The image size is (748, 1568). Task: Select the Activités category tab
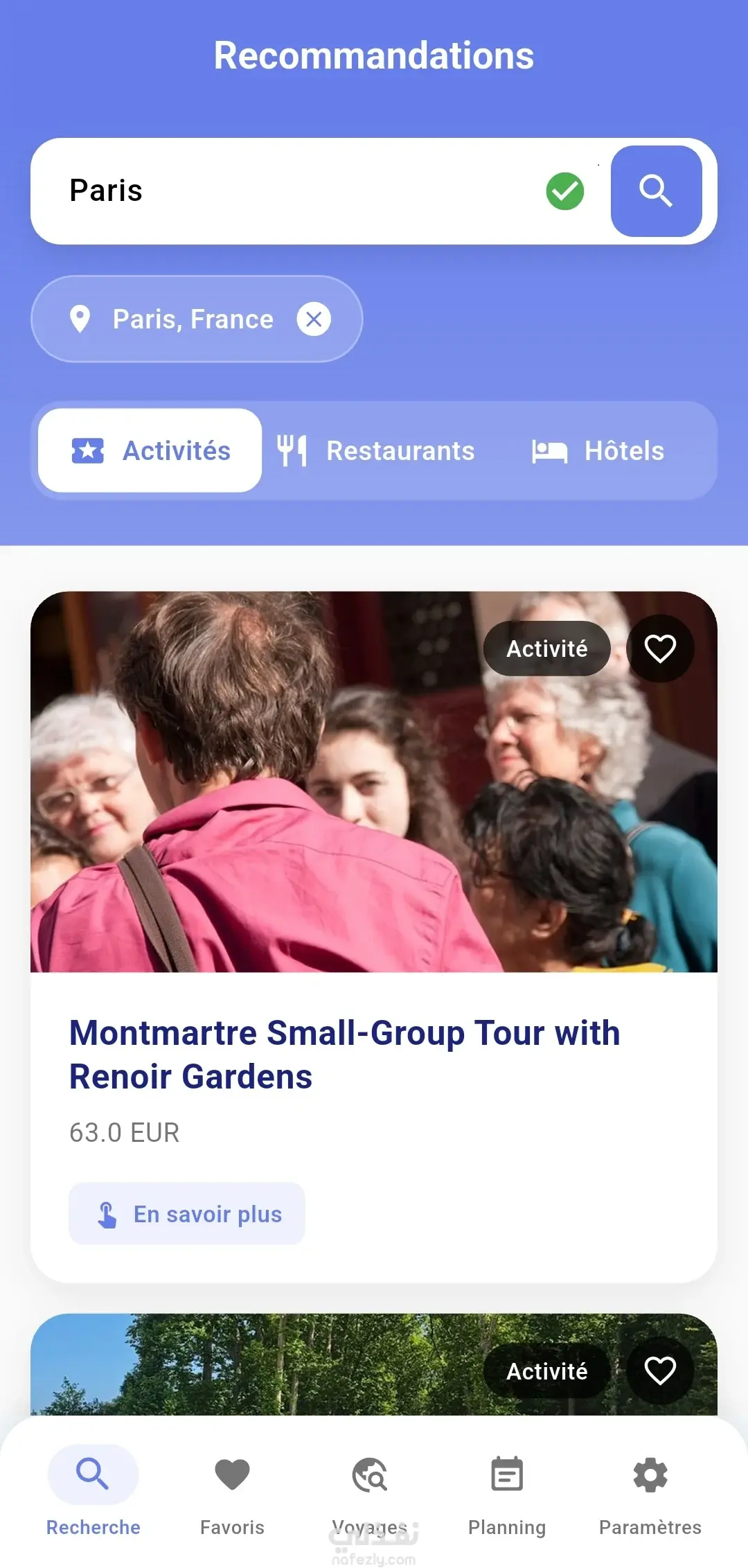150,450
